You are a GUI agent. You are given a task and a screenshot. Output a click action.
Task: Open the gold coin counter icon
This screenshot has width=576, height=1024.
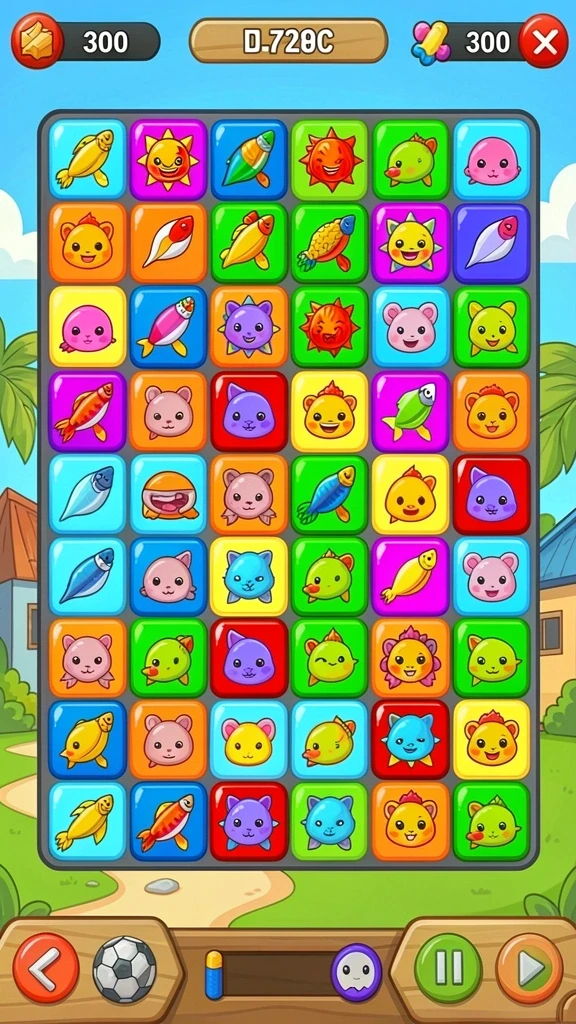[x=37, y=41]
